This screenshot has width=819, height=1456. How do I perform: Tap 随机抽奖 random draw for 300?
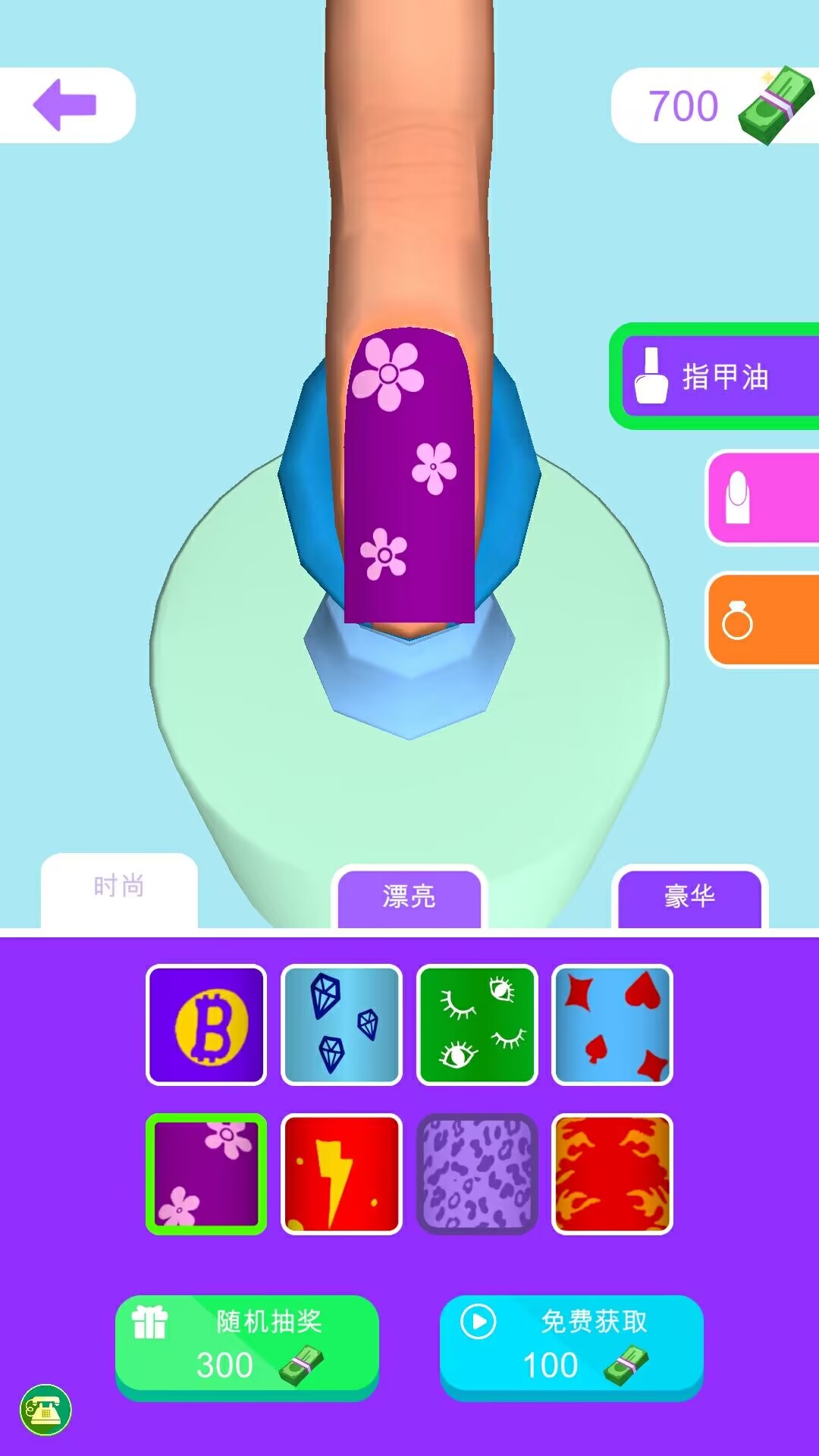click(x=246, y=1346)
